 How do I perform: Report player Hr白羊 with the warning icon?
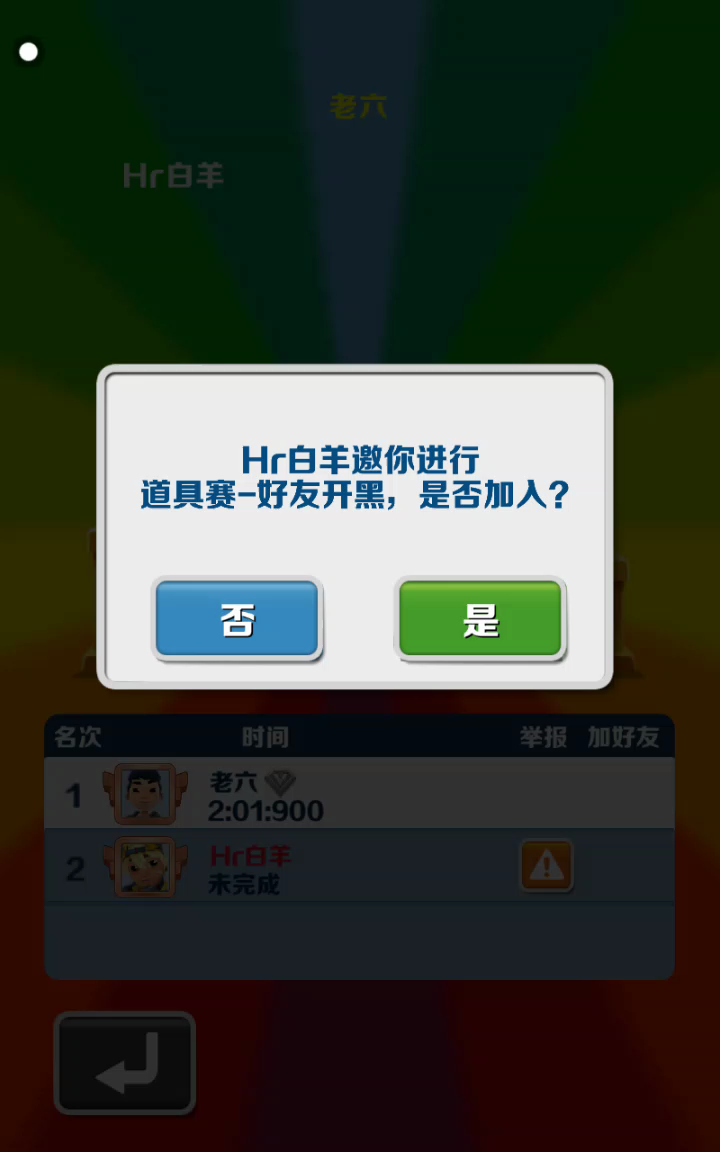tap(547, 866)
